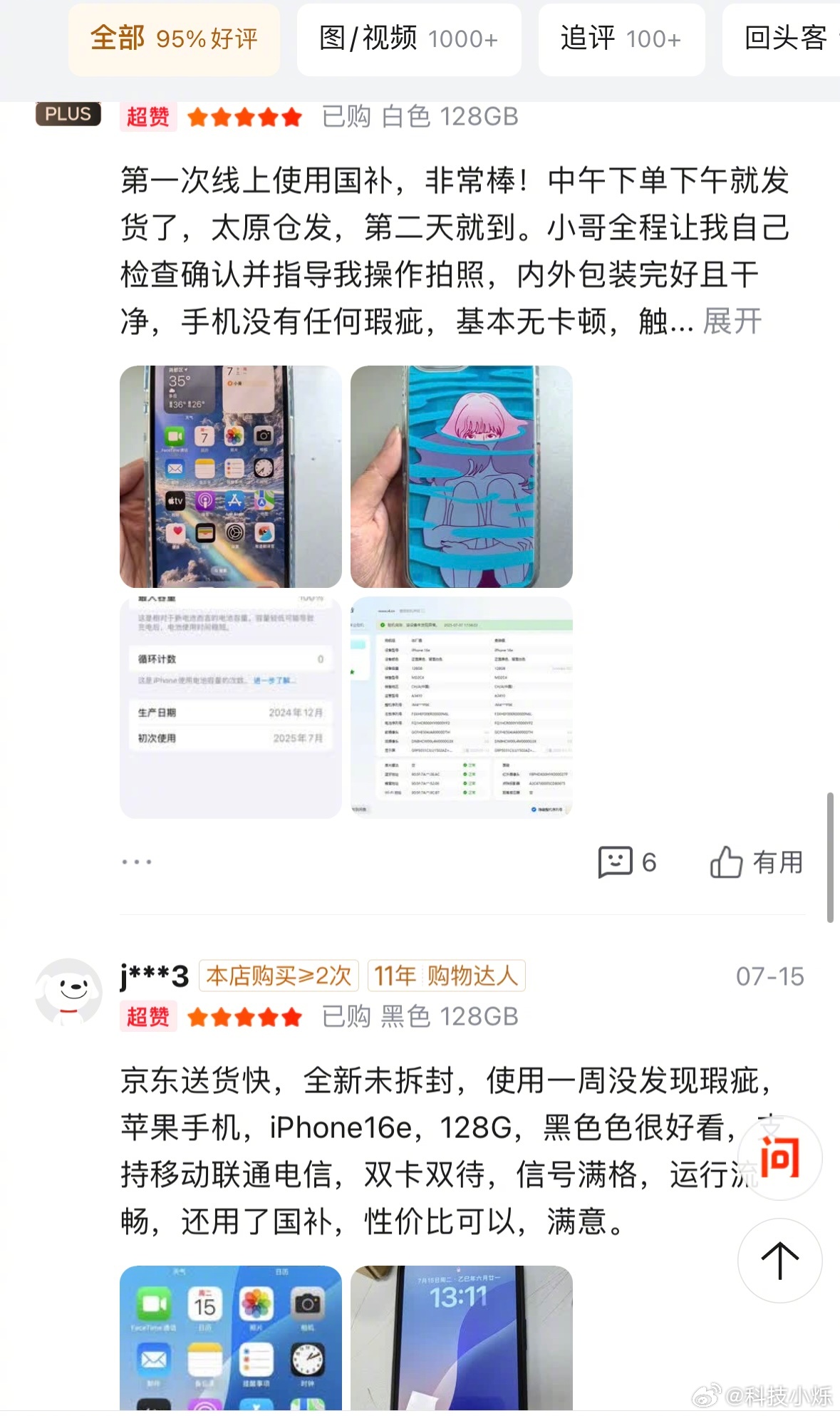Switch to the 图/视频 1000+ reviews tab

[x=408, y=39]
